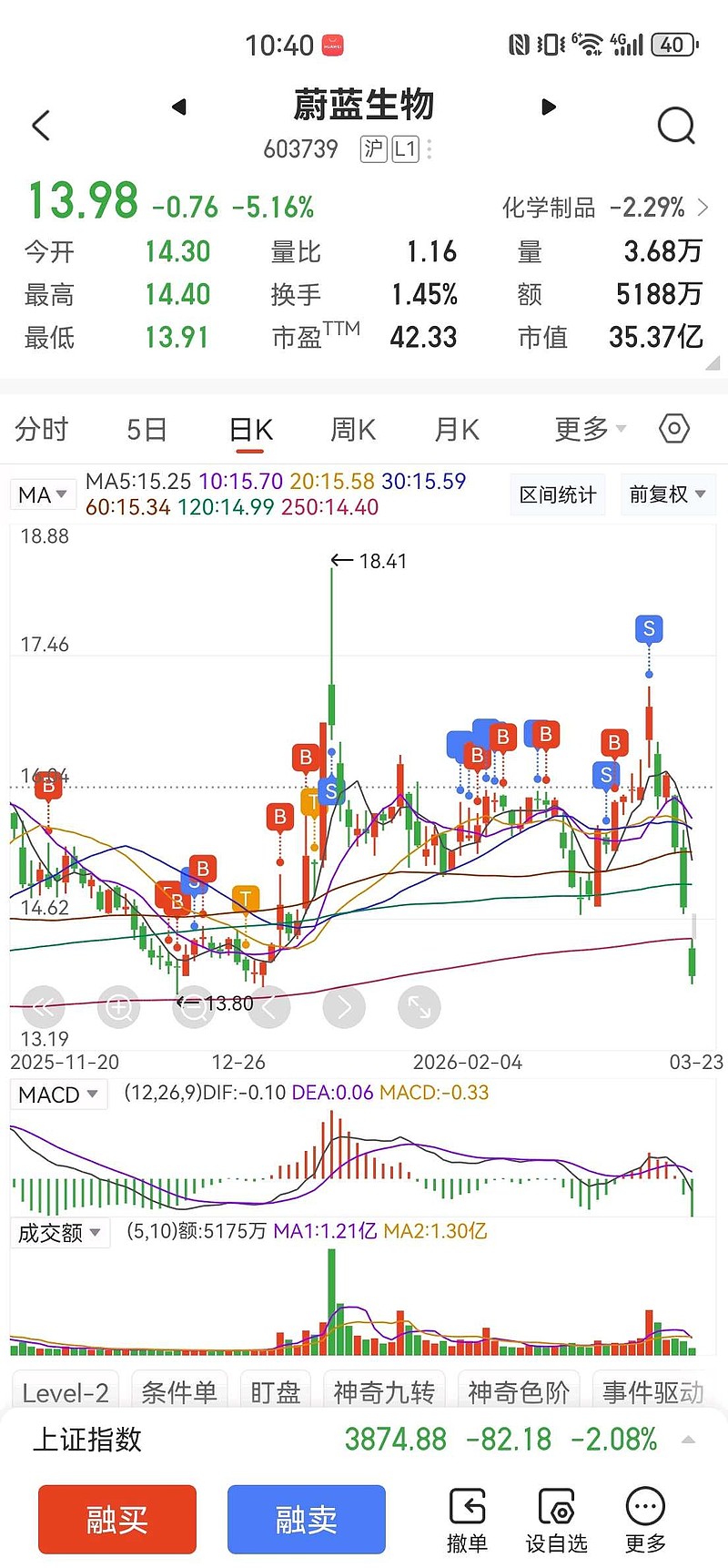Viewport: 728px width, 1568px height.
Task: Select the fullscreen expand icon on the chart
Action: tap(419, 1006)
